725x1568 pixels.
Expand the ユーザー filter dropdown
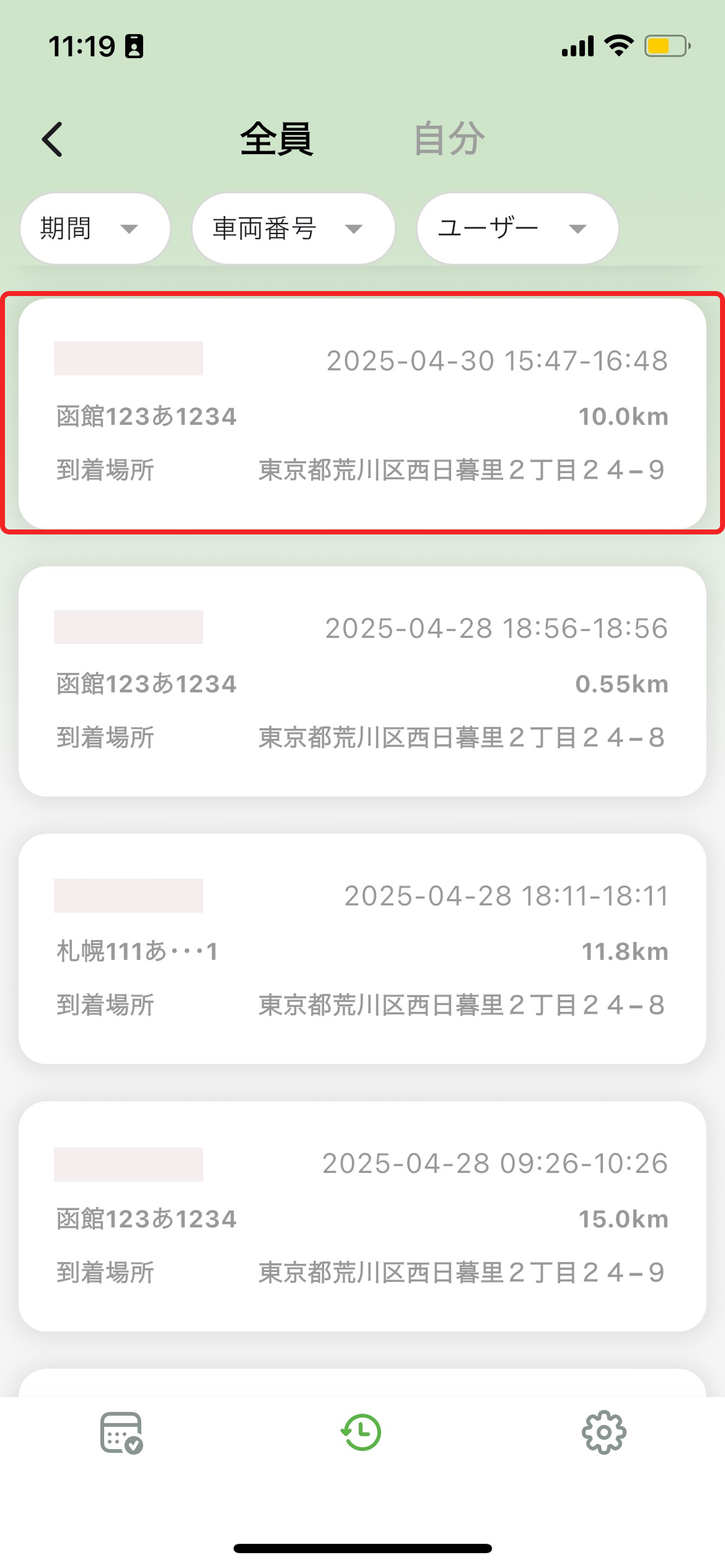(517, 229)
